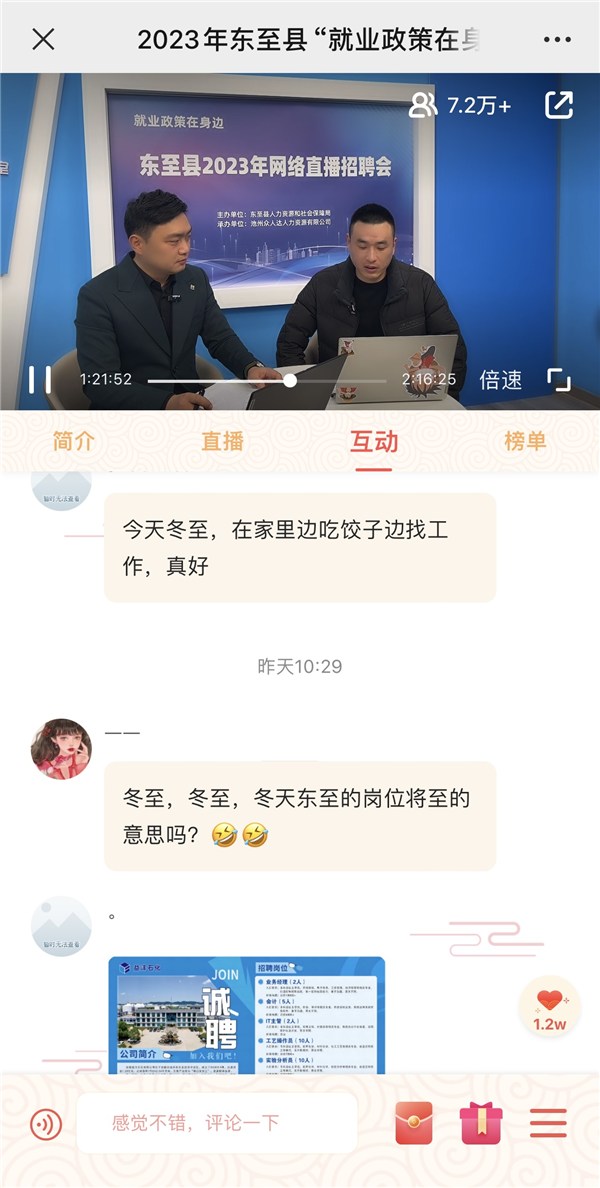This screenshot has width=600, height=1188.
Task: Pause the video playback
Action: pos(40,380)
